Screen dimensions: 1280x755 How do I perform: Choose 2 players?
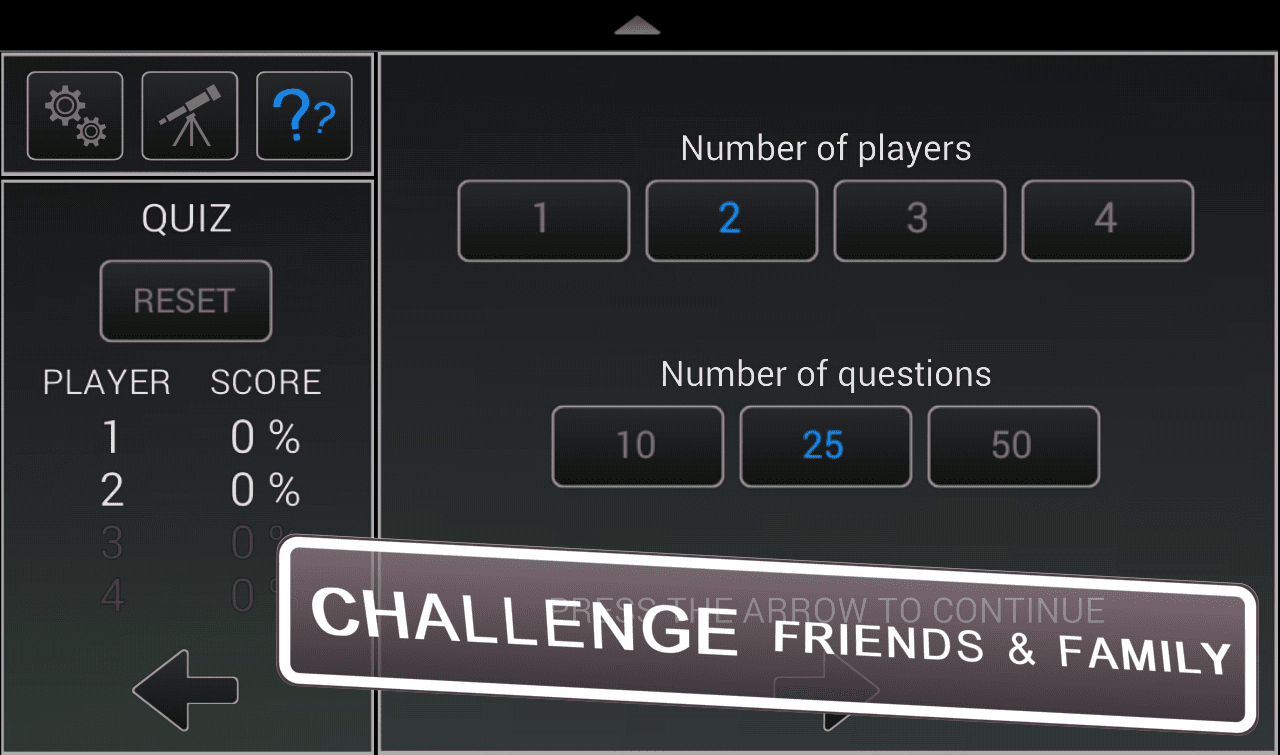coord(731,220)
